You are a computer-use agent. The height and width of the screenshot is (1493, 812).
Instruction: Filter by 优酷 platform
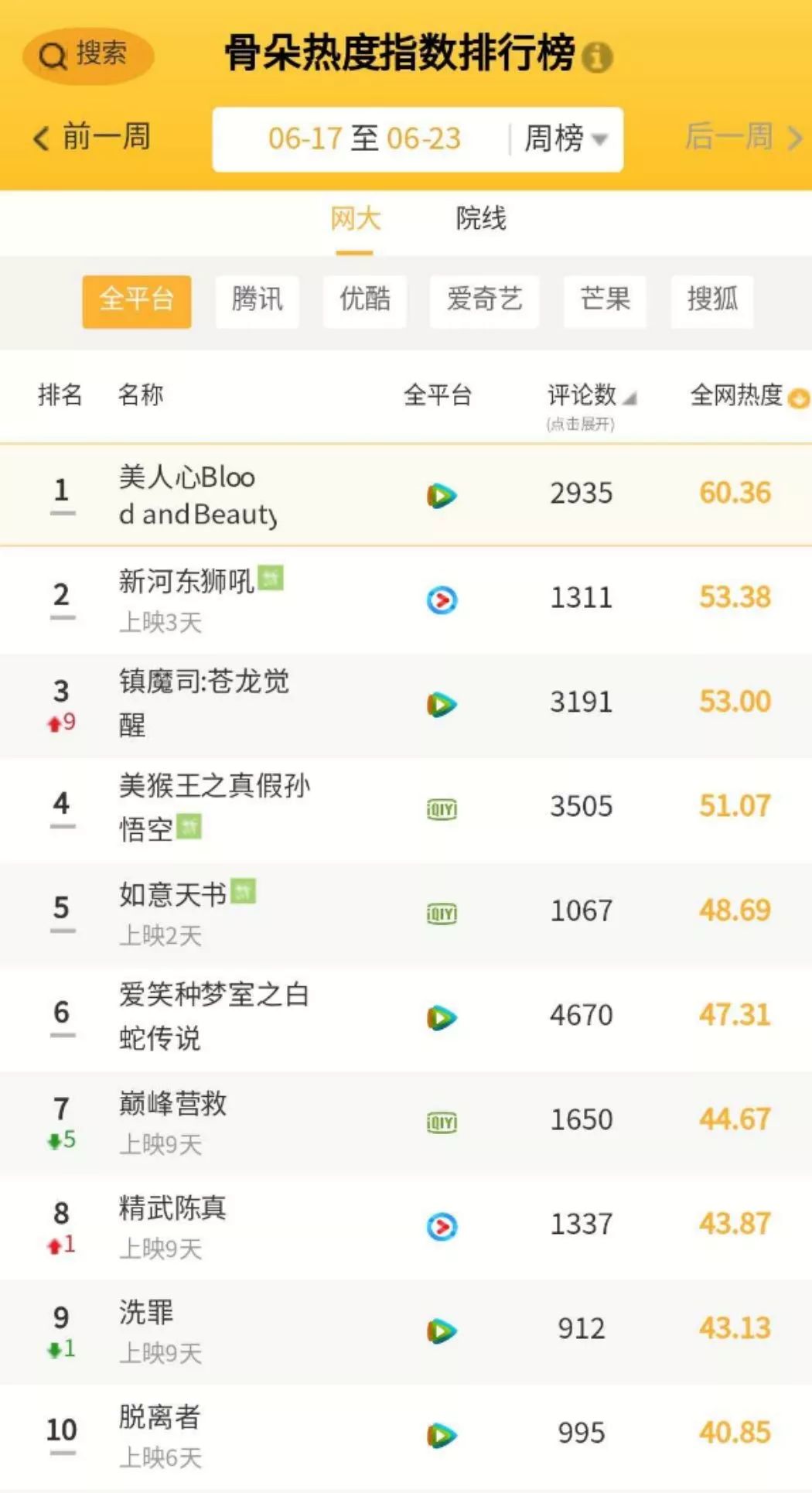coord(365,299)
